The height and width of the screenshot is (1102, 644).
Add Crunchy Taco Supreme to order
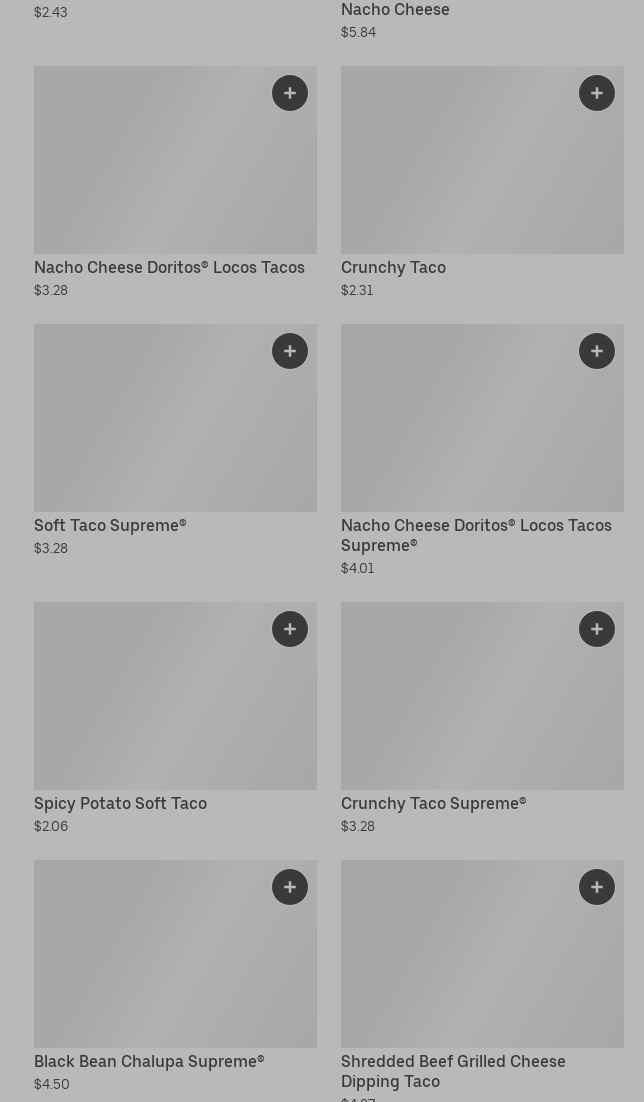[x=597, y=629]
